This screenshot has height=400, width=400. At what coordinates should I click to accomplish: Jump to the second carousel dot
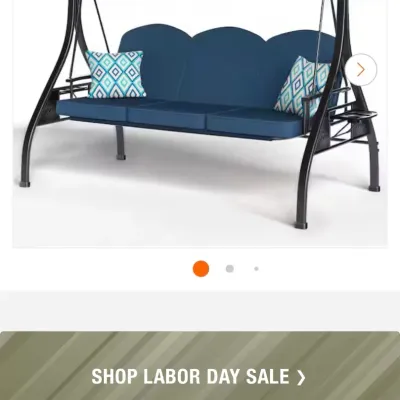(230, 269)
